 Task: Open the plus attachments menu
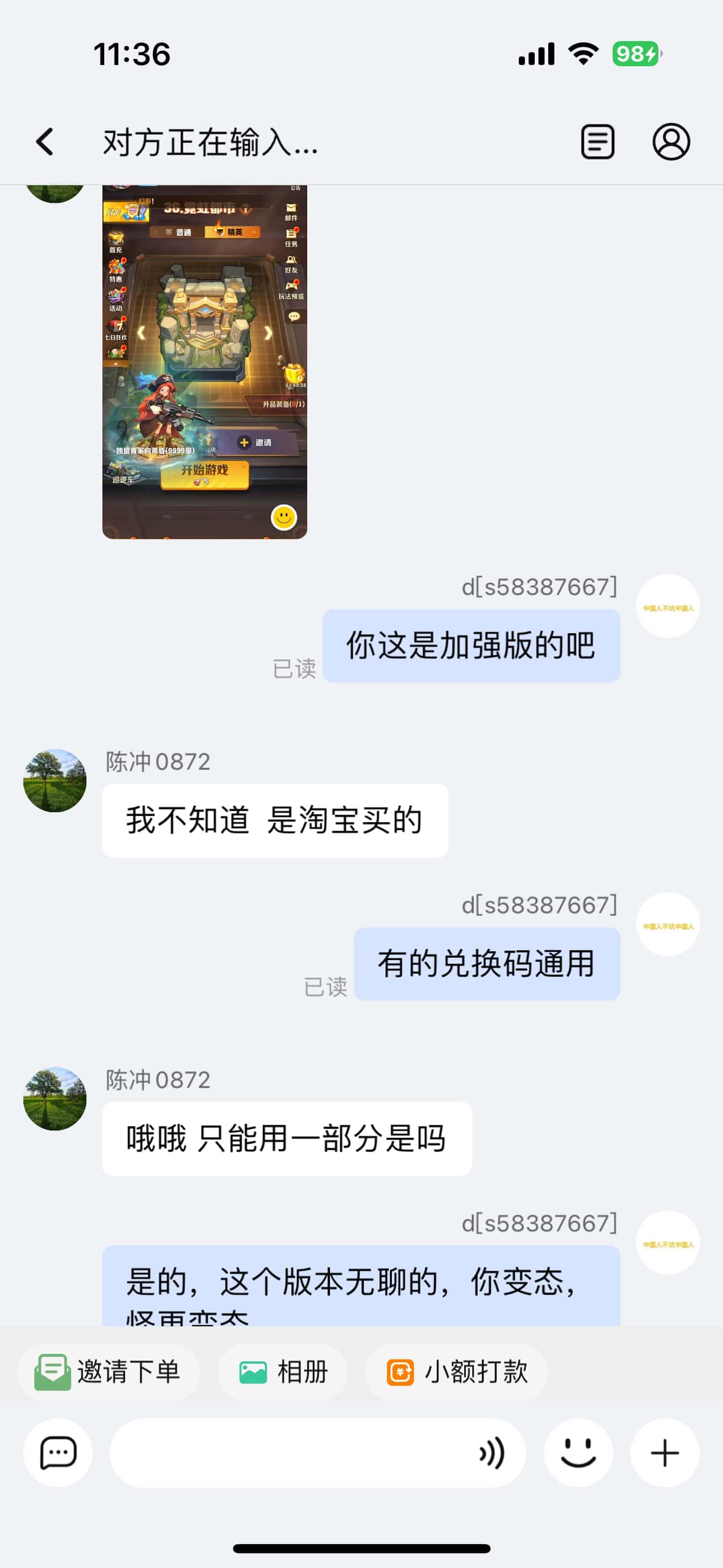pyautogui.click(x=665, y=1453)
